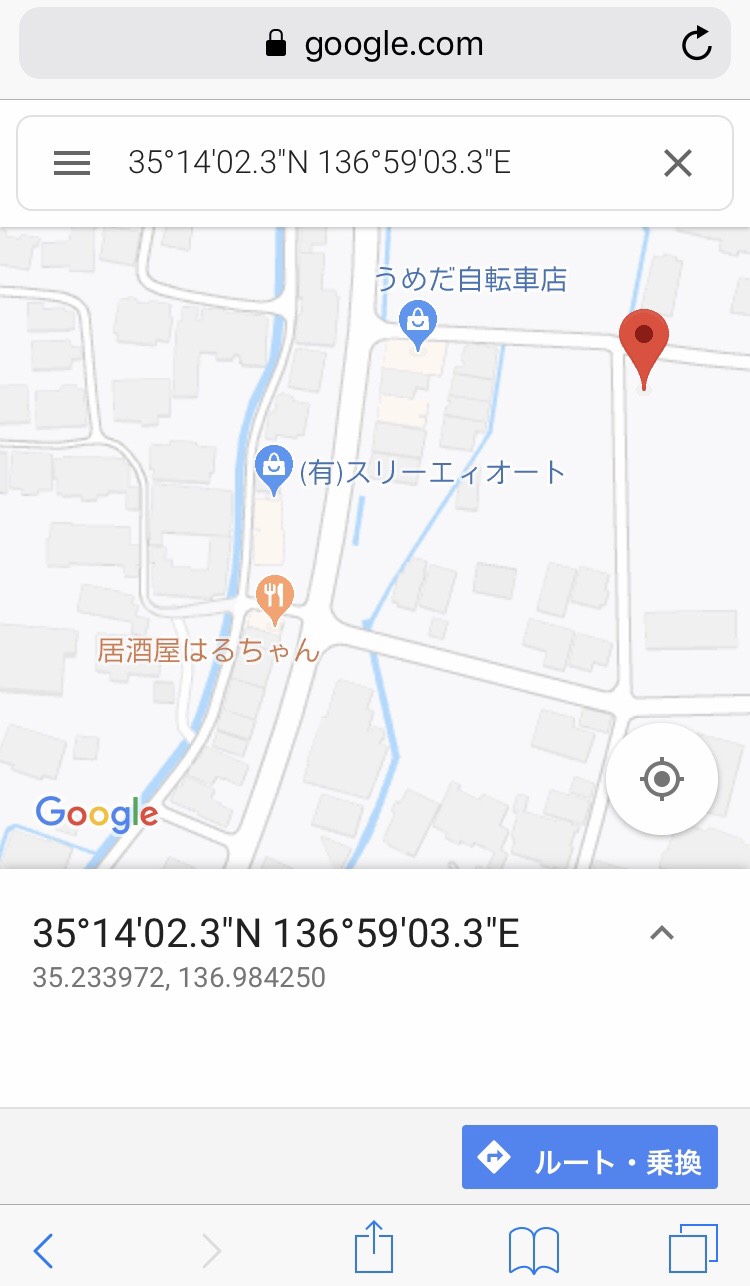Clear the coordinates search with X
Screen dimensions: 750x1286
(x=678, y=163)
